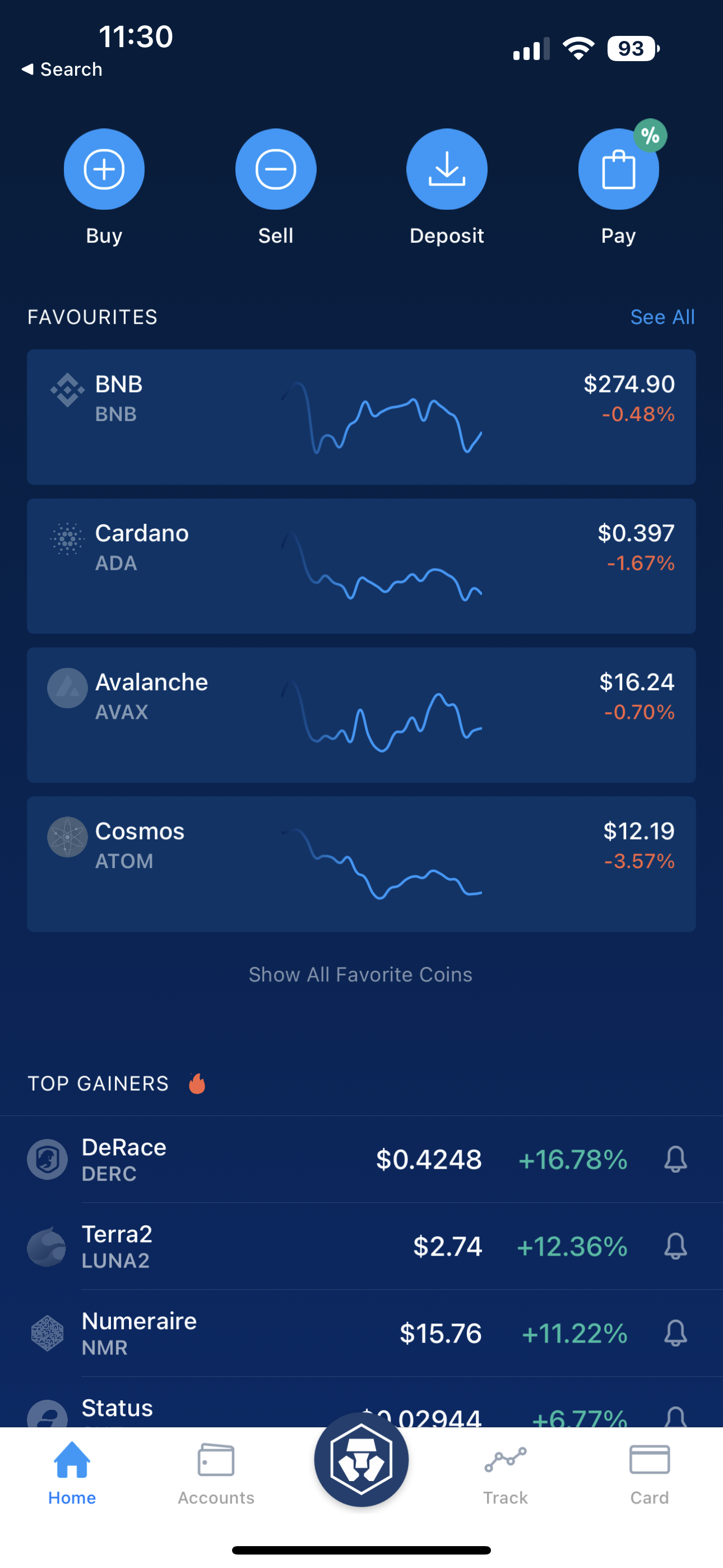
Task: View Avalanche AVAX details
Action: coord(361,715)
